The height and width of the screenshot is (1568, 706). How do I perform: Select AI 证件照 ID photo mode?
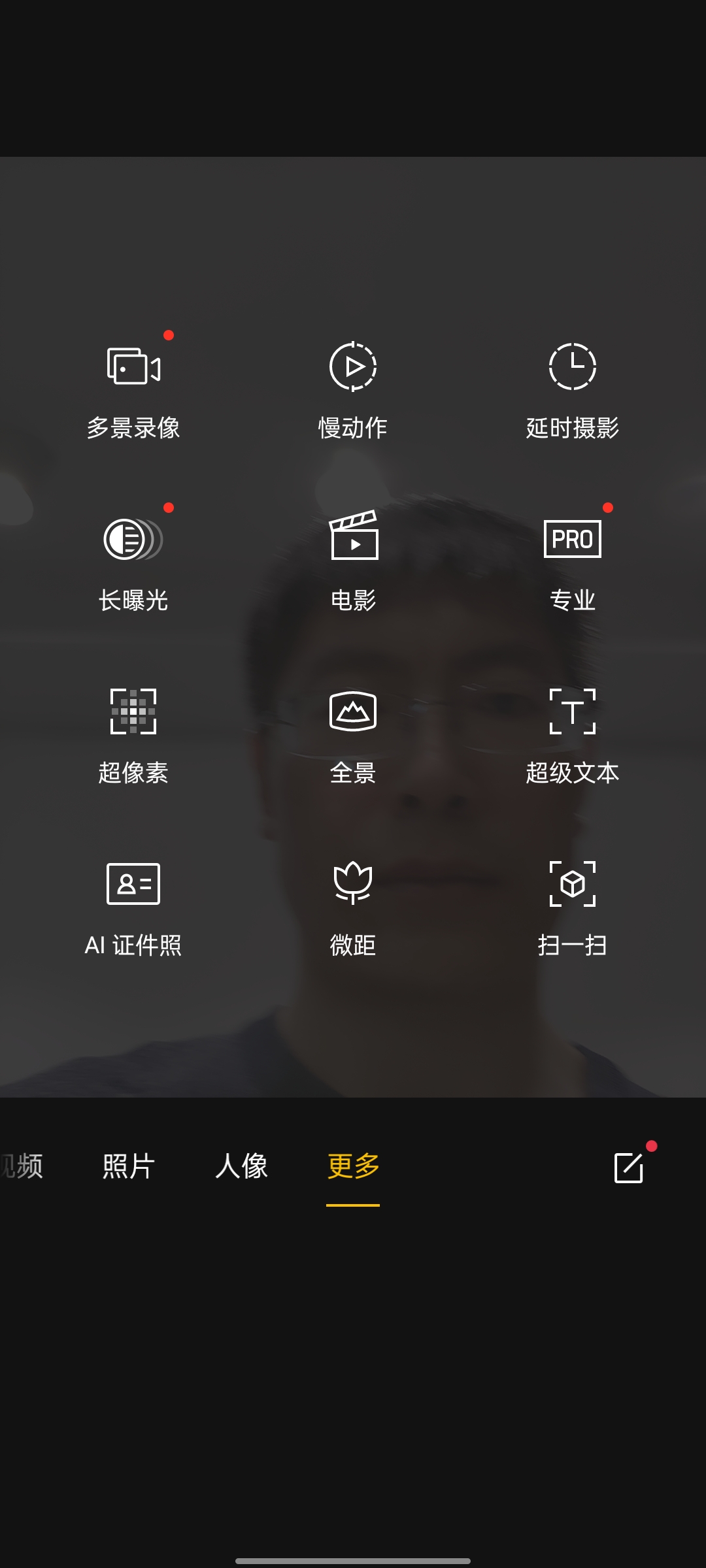134,908
